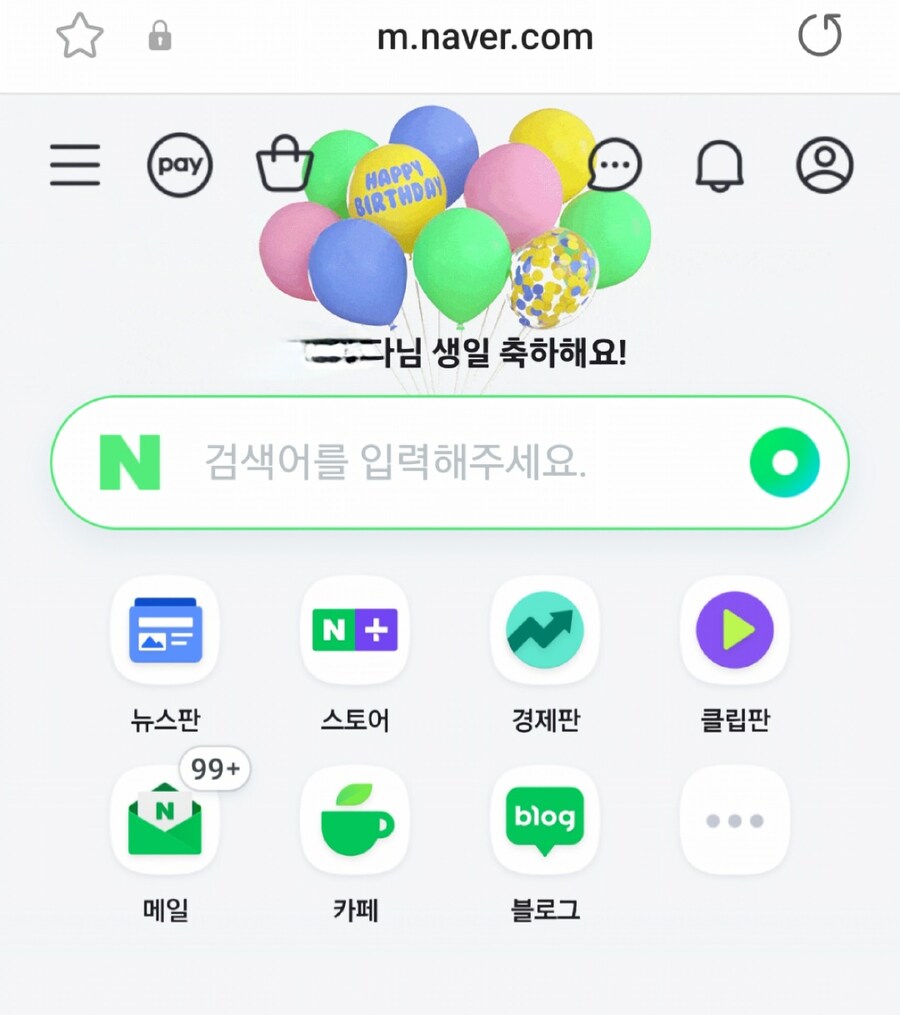This screenshot has width=900, height=1015.
Task: Open the Naver Pay icon
Action: [178, 165]
